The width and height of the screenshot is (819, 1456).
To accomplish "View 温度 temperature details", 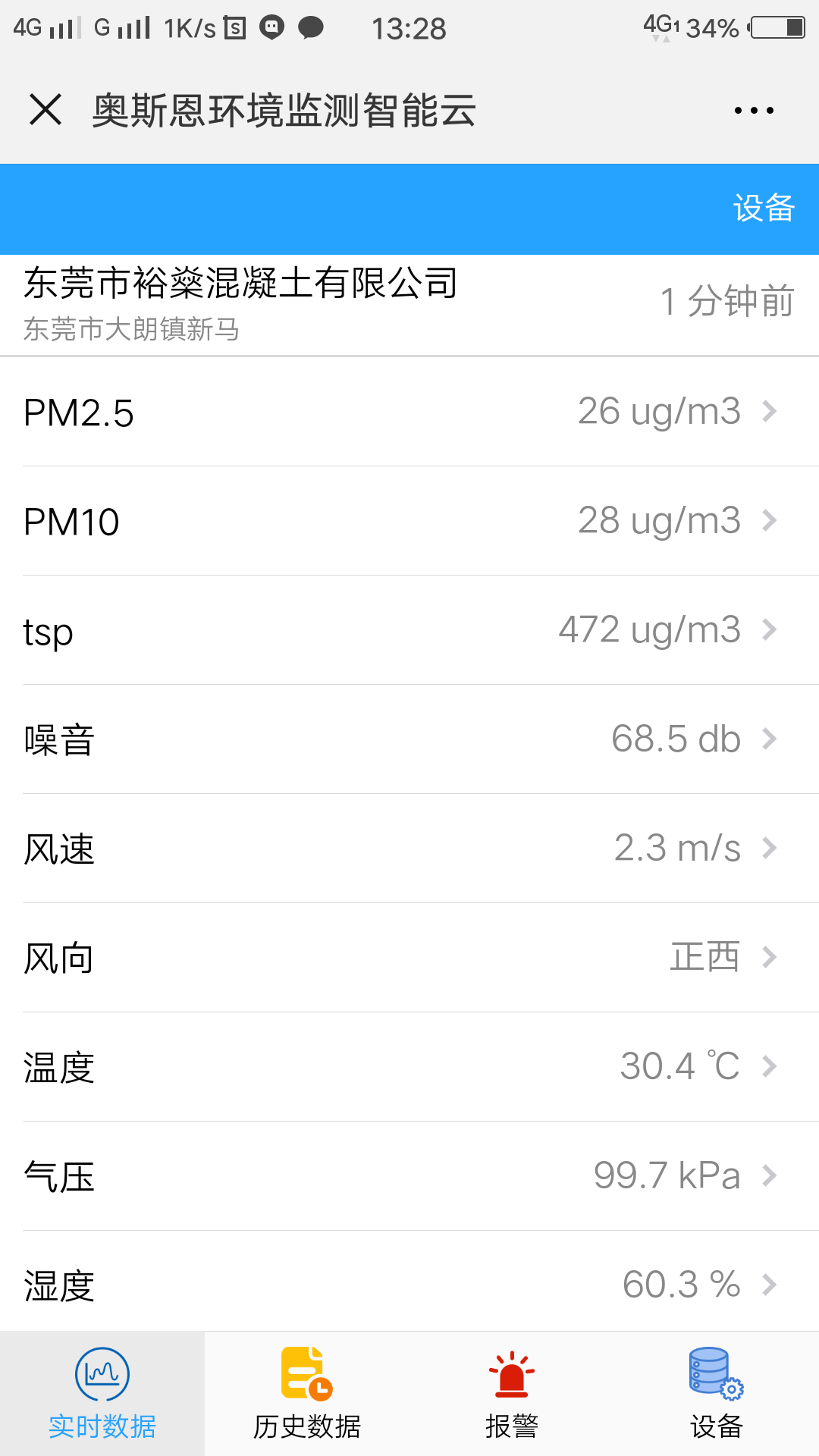I will (409, 1067).
